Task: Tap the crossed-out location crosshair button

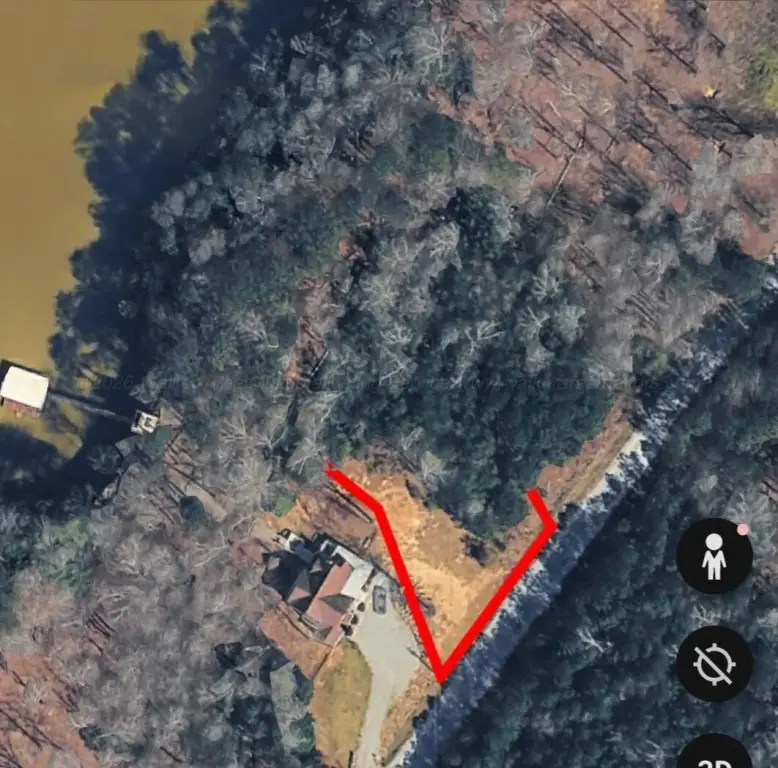Action: 714,663
